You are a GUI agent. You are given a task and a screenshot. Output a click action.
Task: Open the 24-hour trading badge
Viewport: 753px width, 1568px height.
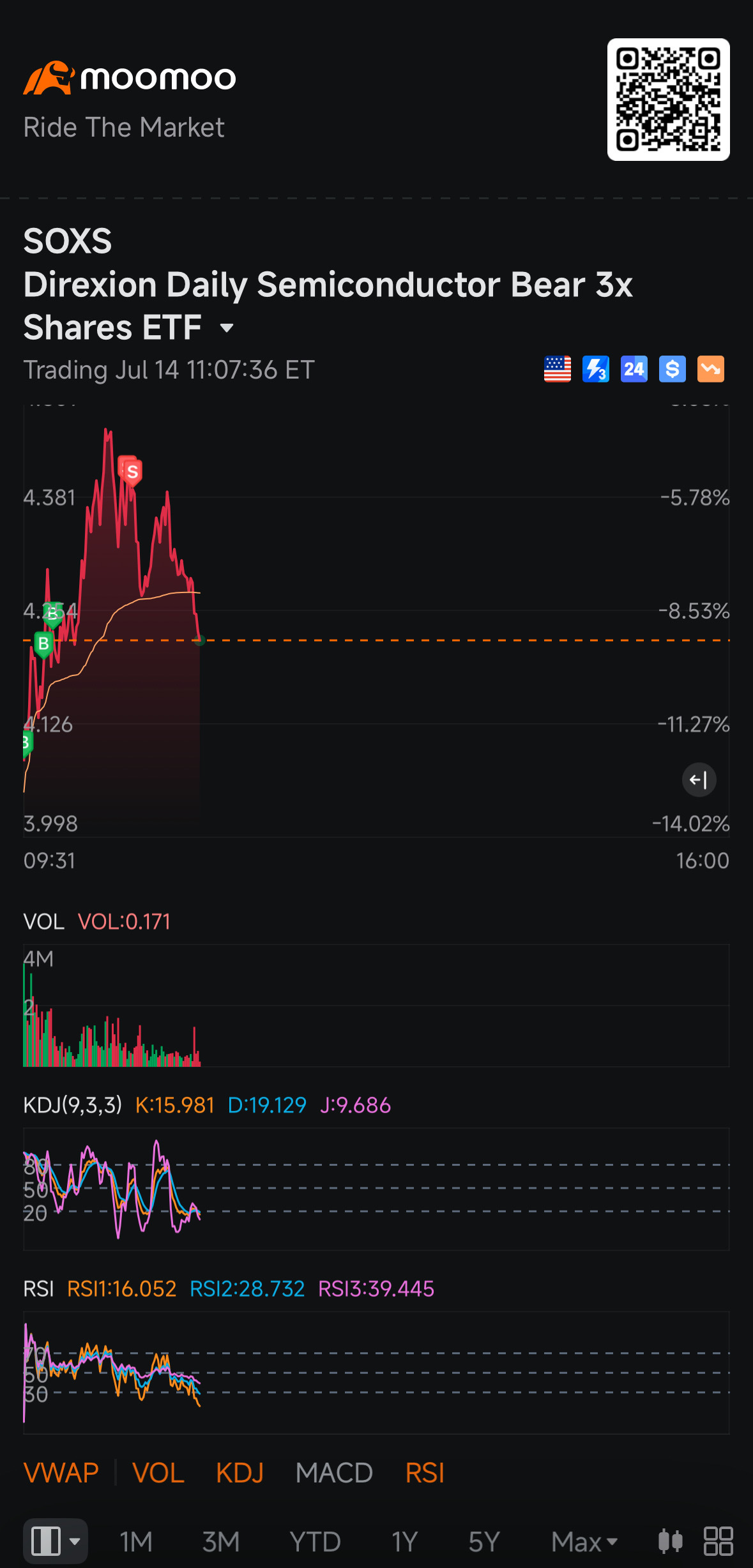point(634,369)
